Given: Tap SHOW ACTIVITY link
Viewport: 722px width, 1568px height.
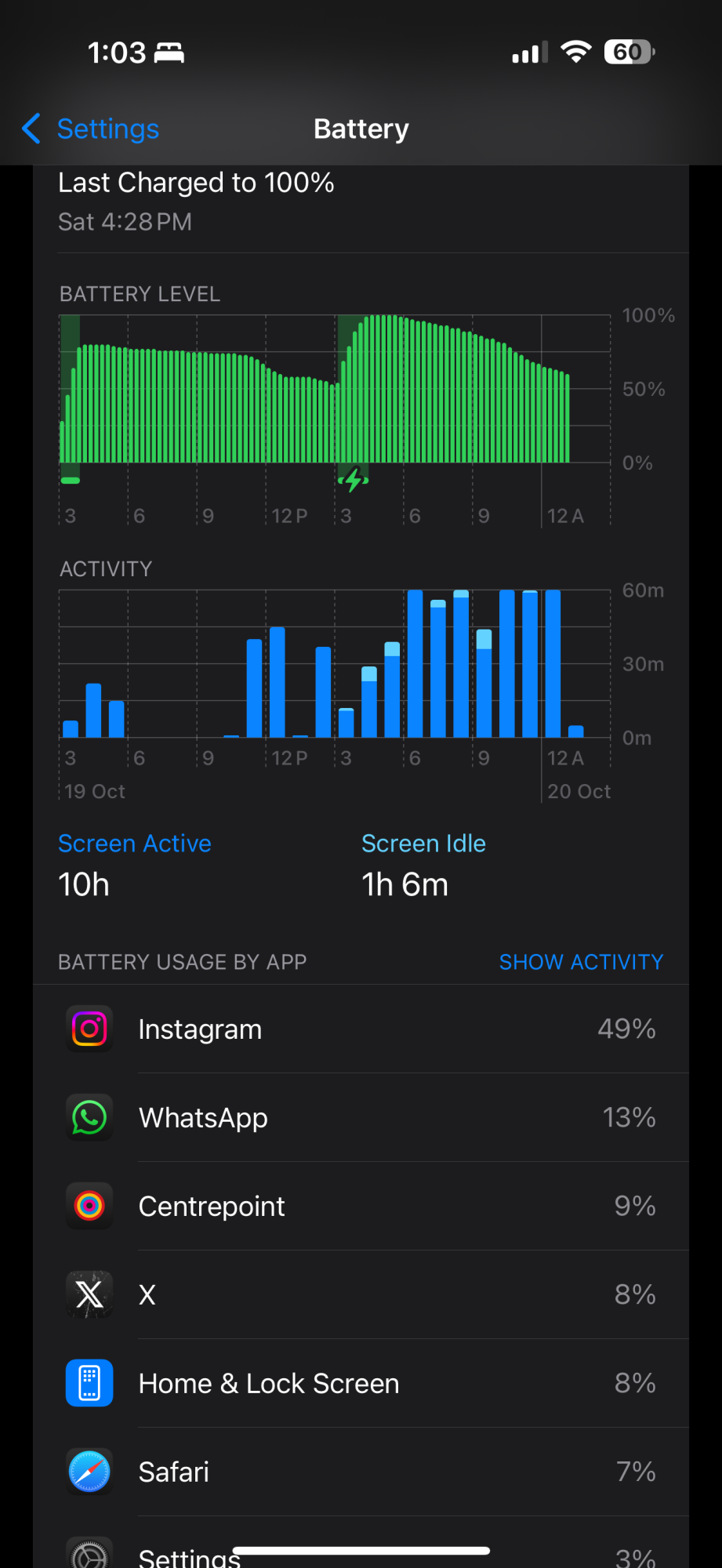Looking at the screenshot, I should (581, 962).
